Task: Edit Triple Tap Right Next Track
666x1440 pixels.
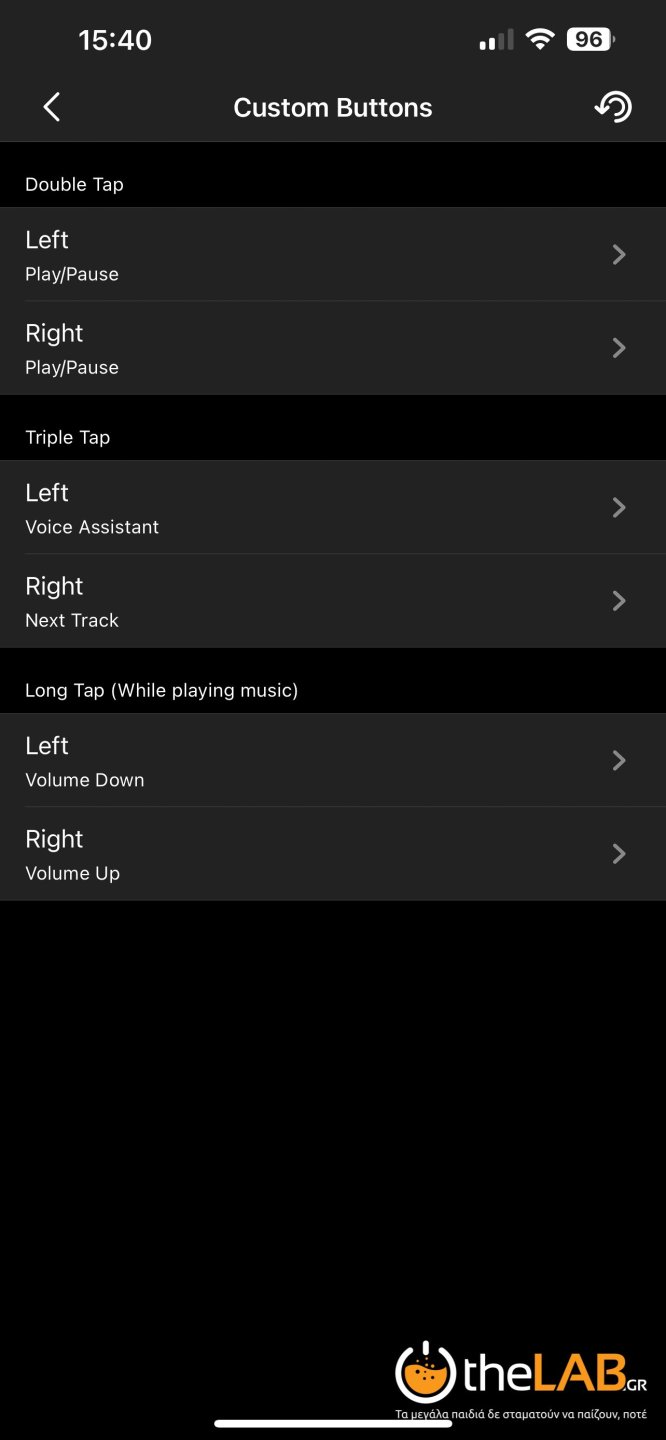Action: [333, 601]
